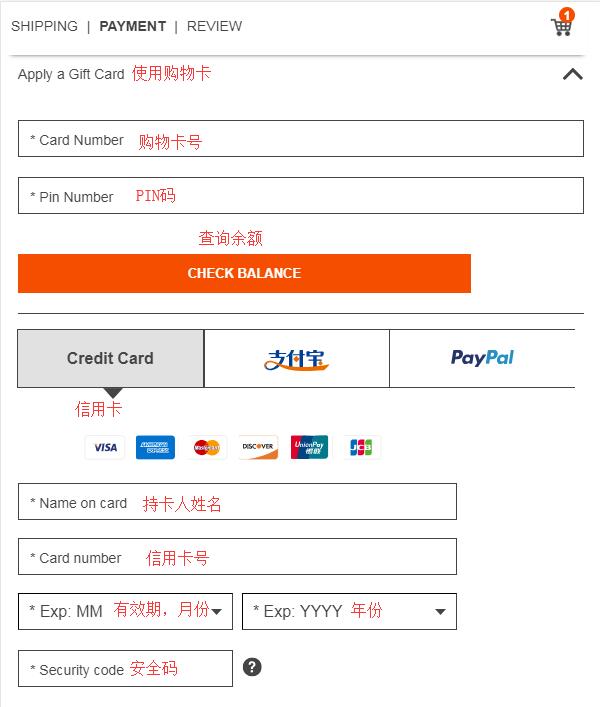Go back to the SHIPPING step
600x707 pixels.
[44, 26]
